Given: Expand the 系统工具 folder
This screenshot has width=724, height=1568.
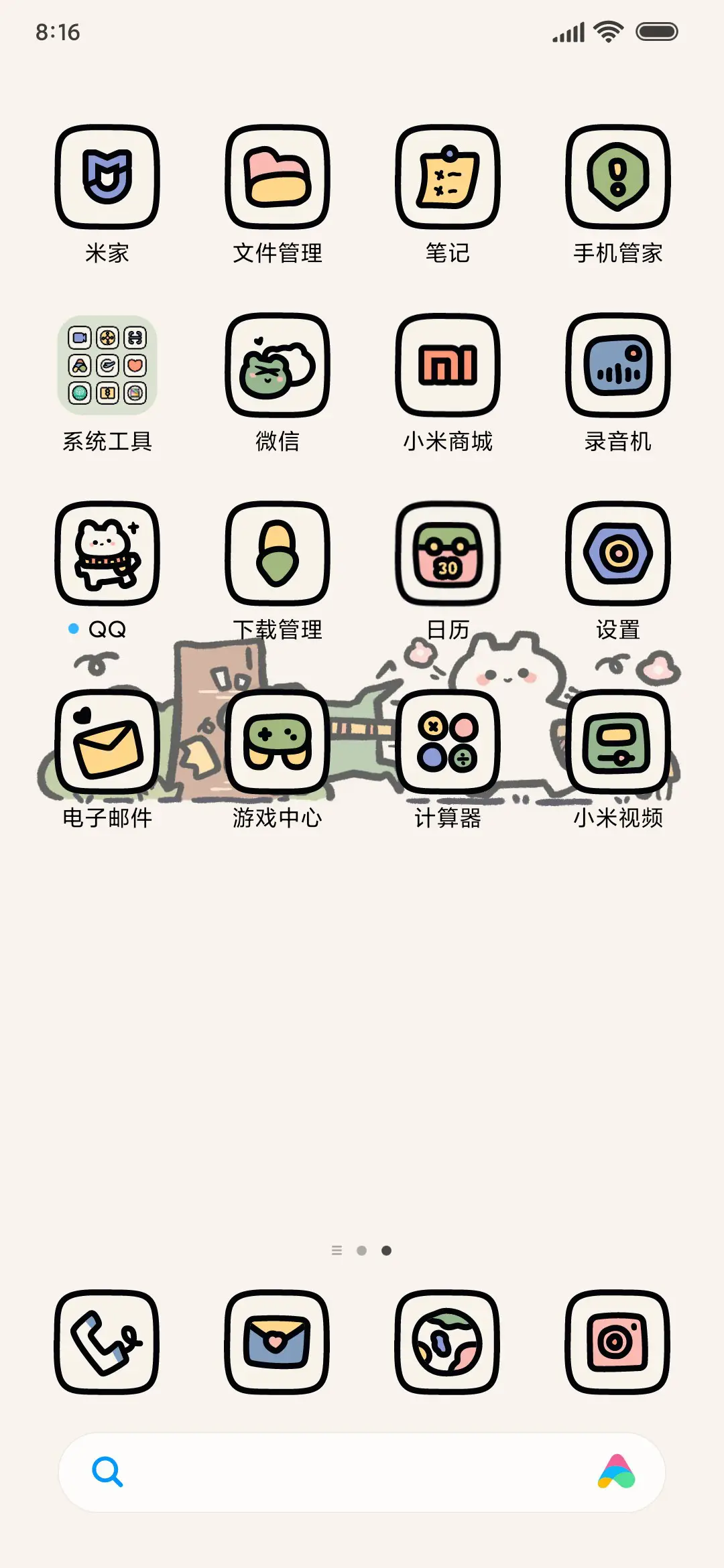Looking at the screenshot, I should tap(107, 364).
